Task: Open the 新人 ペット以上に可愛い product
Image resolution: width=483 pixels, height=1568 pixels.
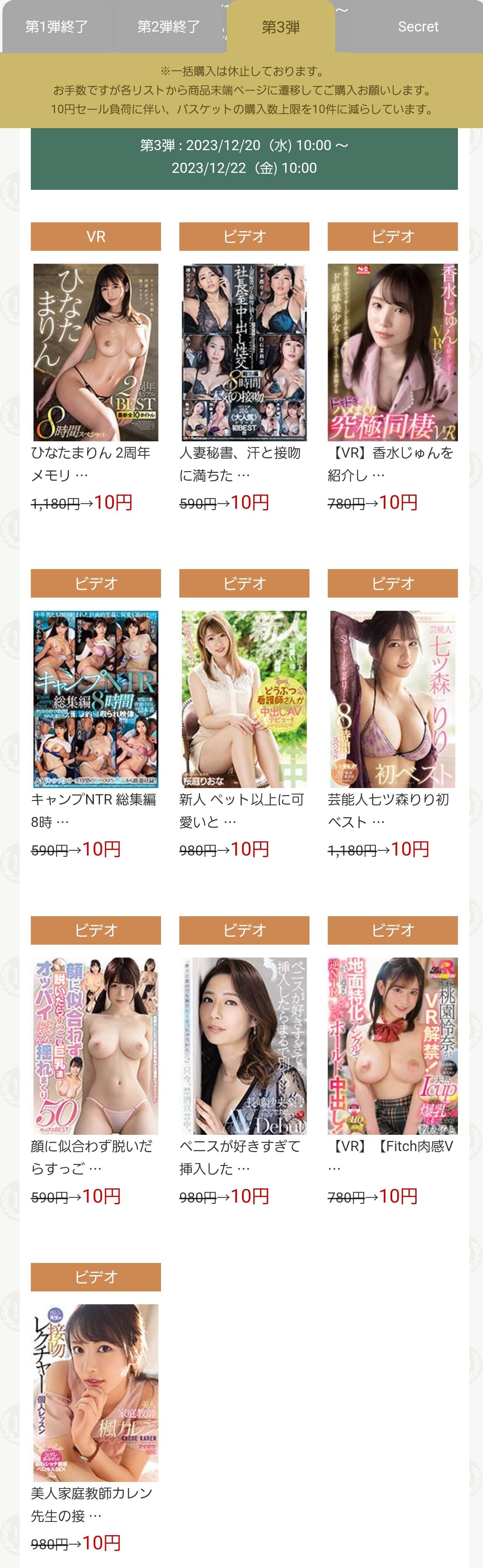Action: tap(244, 699)
